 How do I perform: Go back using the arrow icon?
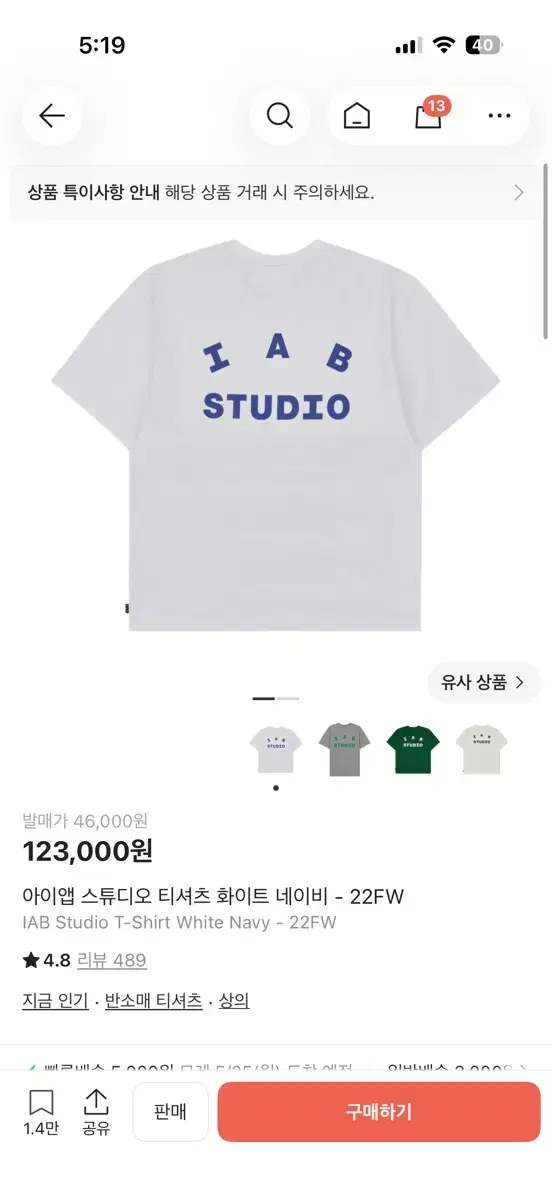click(x=52, y=116)
